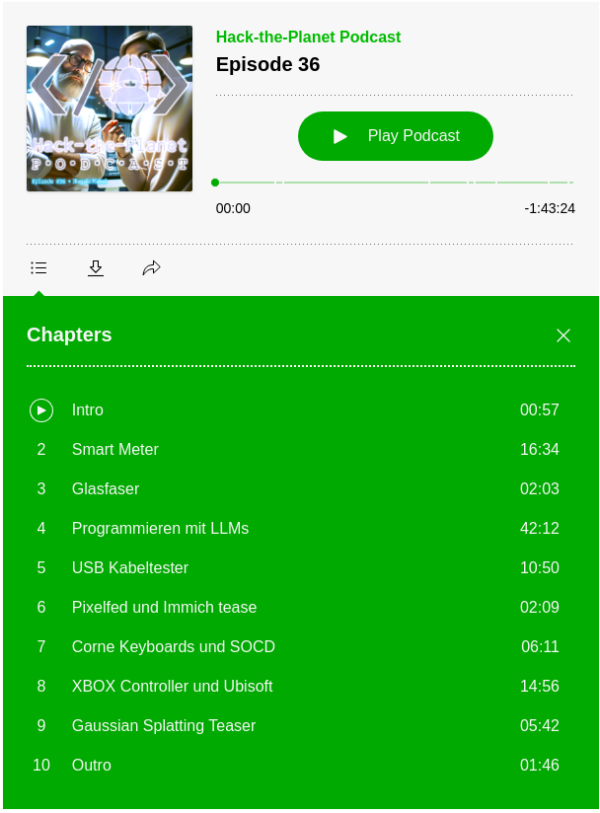Jump to USB Kabeltester chapter
Viewport: 600px width, 813px height.
tap(130, 568)
